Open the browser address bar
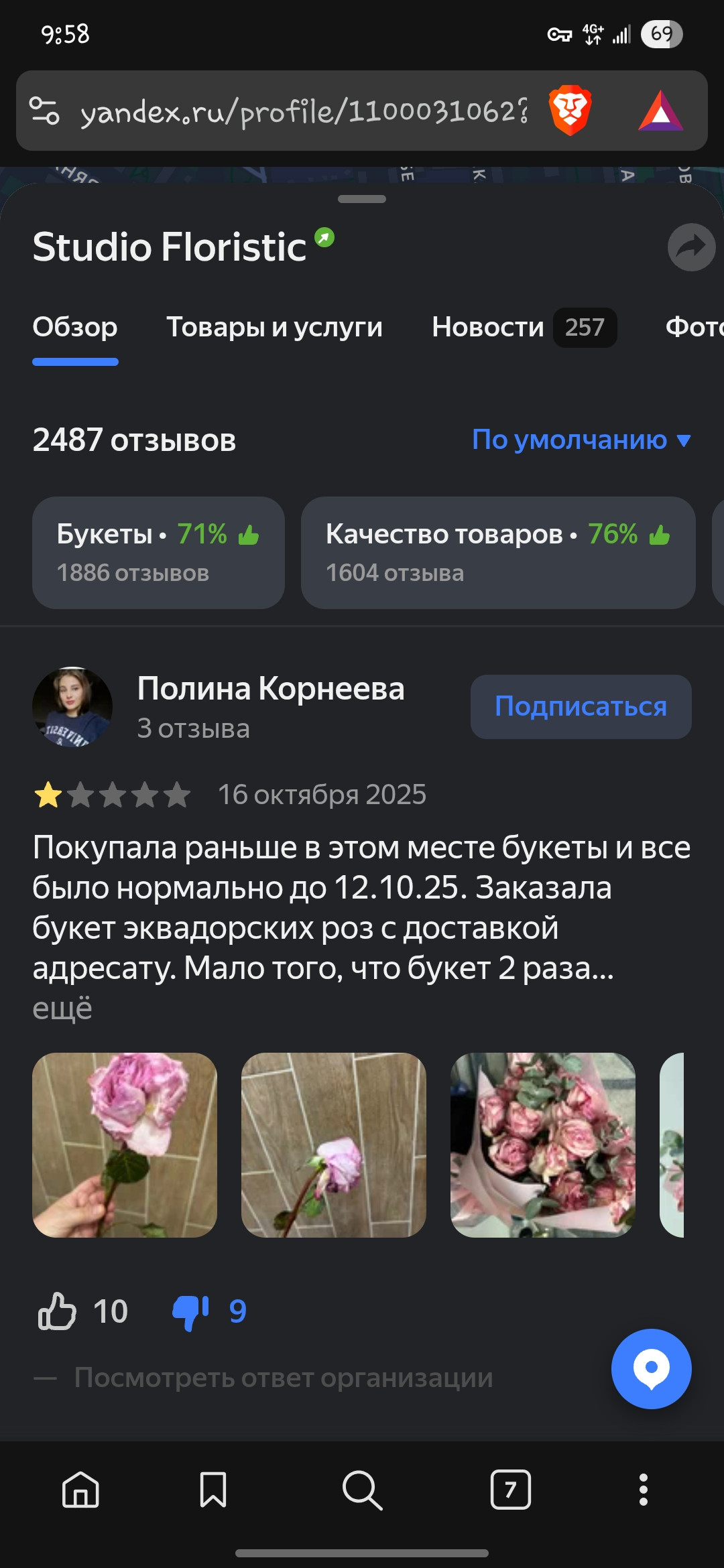Image resolution: width=724 pixels, height=1568 pixels. tap(302, 111)
